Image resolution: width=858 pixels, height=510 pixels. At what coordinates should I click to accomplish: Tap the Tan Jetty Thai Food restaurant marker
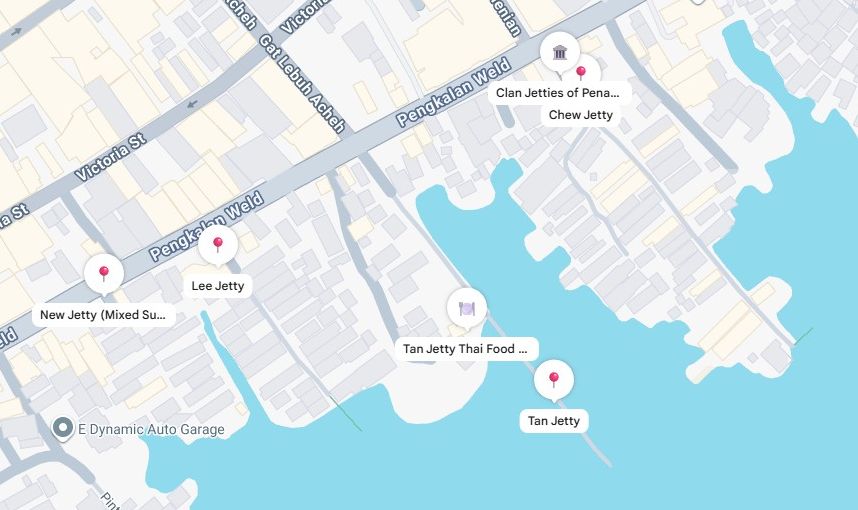pyautogui.click(x=466, y=308)
